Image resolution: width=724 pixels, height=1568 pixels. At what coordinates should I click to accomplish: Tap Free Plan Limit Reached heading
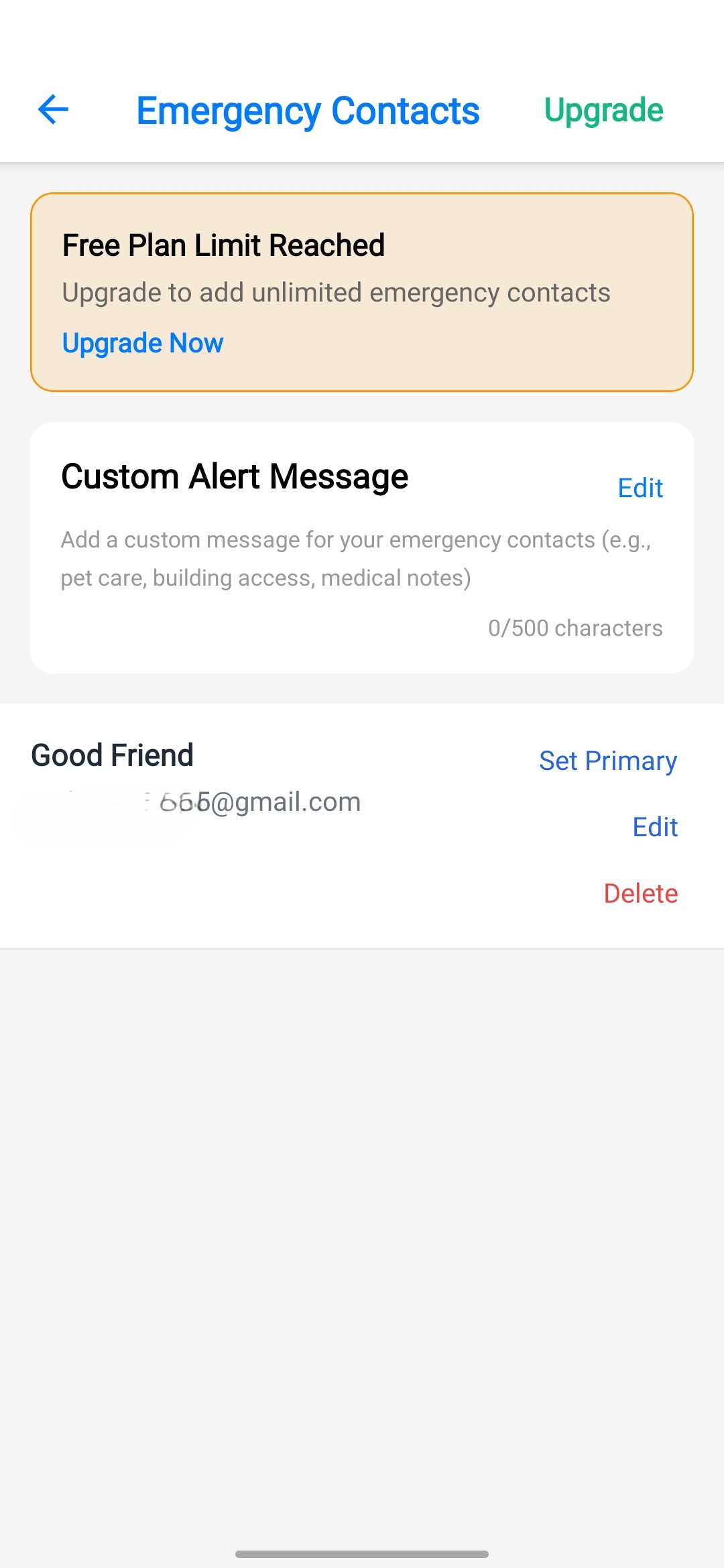223,245
